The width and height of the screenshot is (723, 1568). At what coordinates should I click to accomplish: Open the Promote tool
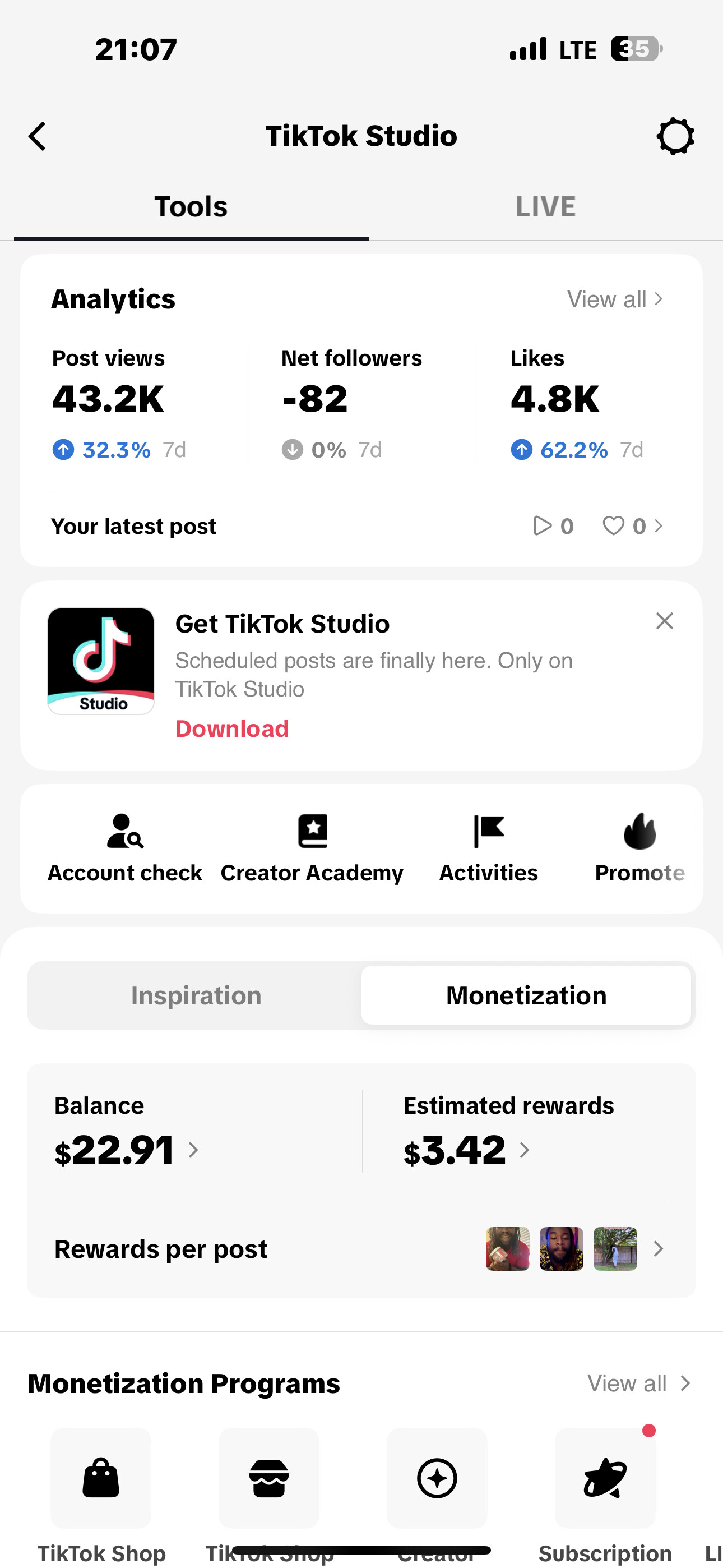tap(639, 847)
